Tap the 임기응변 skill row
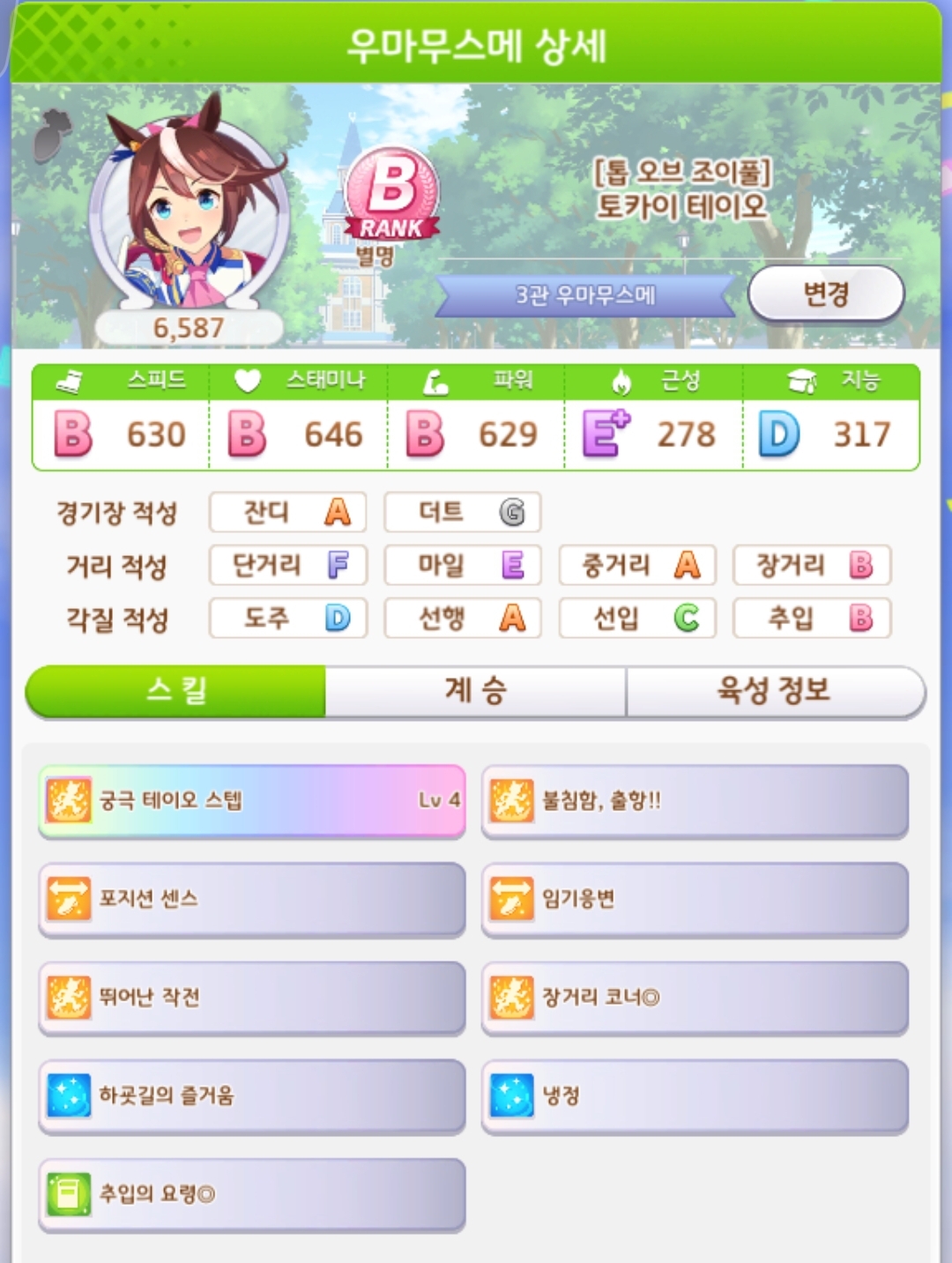The image size is (952, 1263). click(x=695, y=899)
